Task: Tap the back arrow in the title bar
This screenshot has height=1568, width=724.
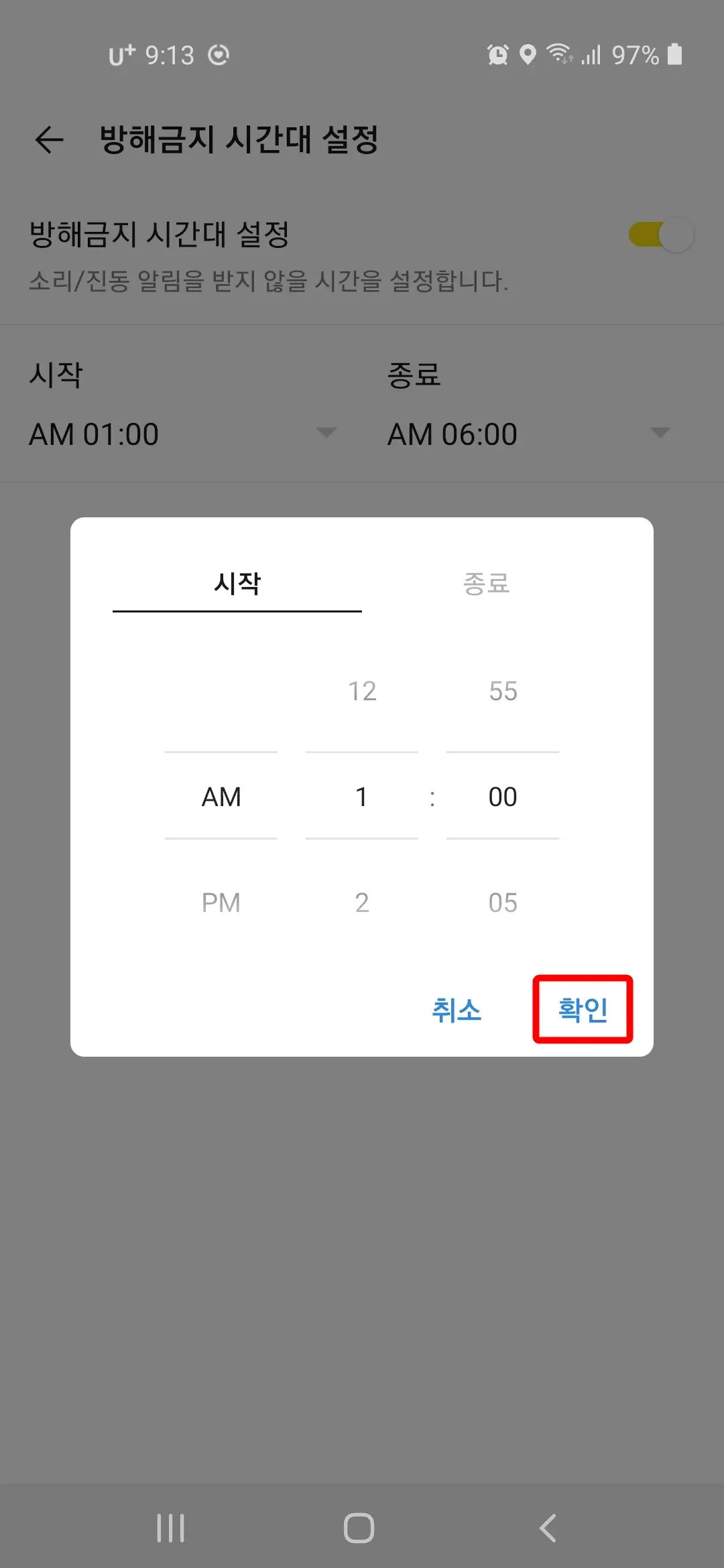Action: 48,139
